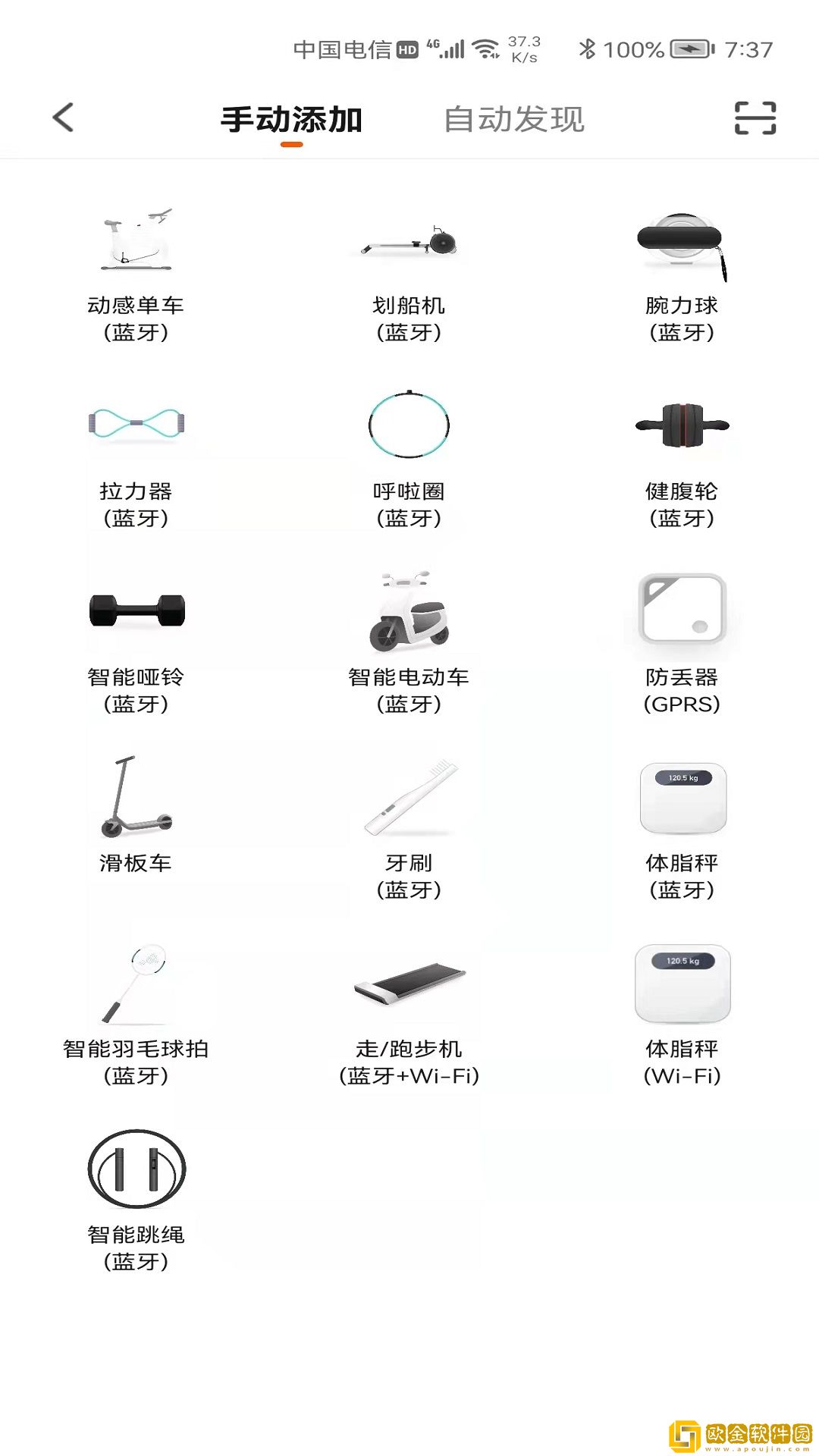Add the 体脂秤 (Wi-Fi) device
The width and height of the screenshot is (819, 1456).
tap(682, 1016)
